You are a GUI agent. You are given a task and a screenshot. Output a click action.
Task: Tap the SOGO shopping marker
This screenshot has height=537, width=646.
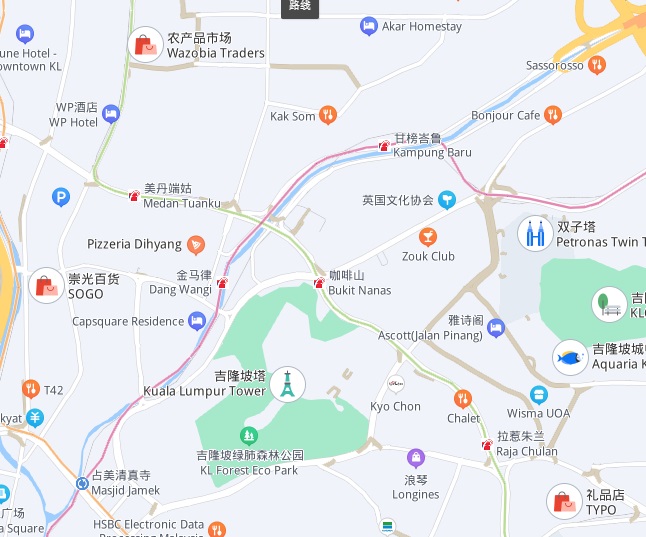click(47, 287)
